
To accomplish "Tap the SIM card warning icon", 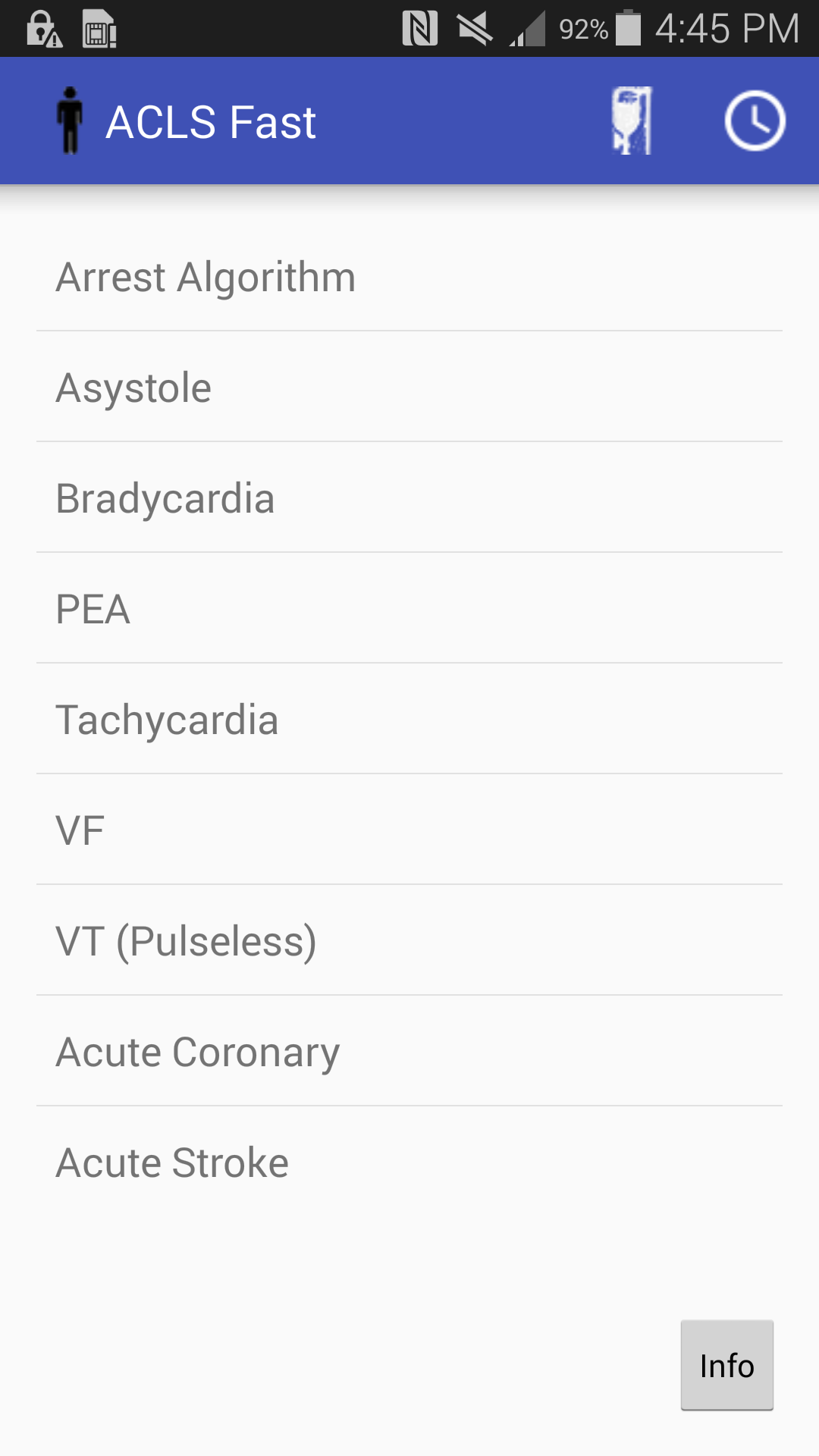I will [98, 29].
